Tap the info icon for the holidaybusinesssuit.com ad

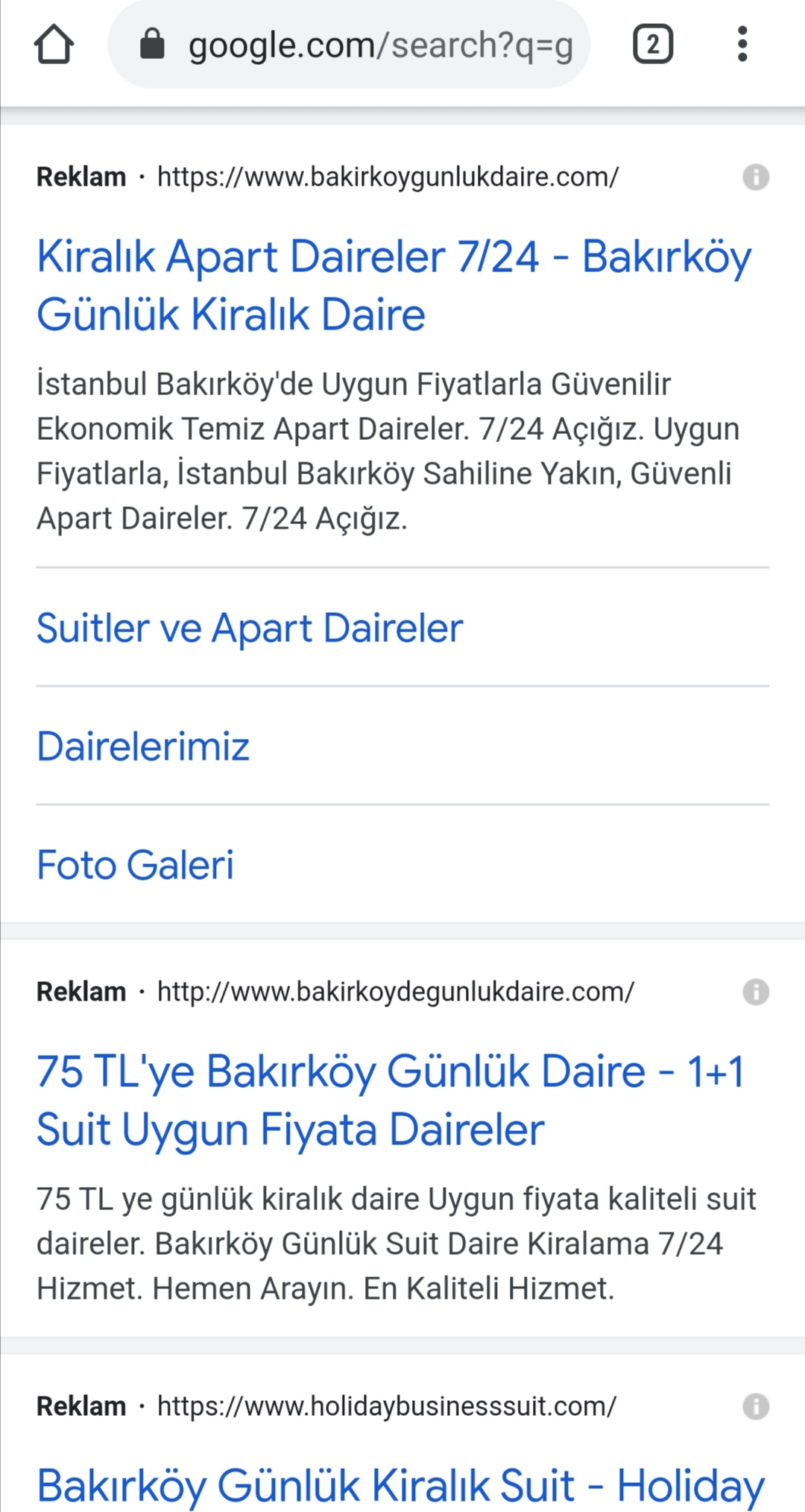click(x=756, y=1407)
